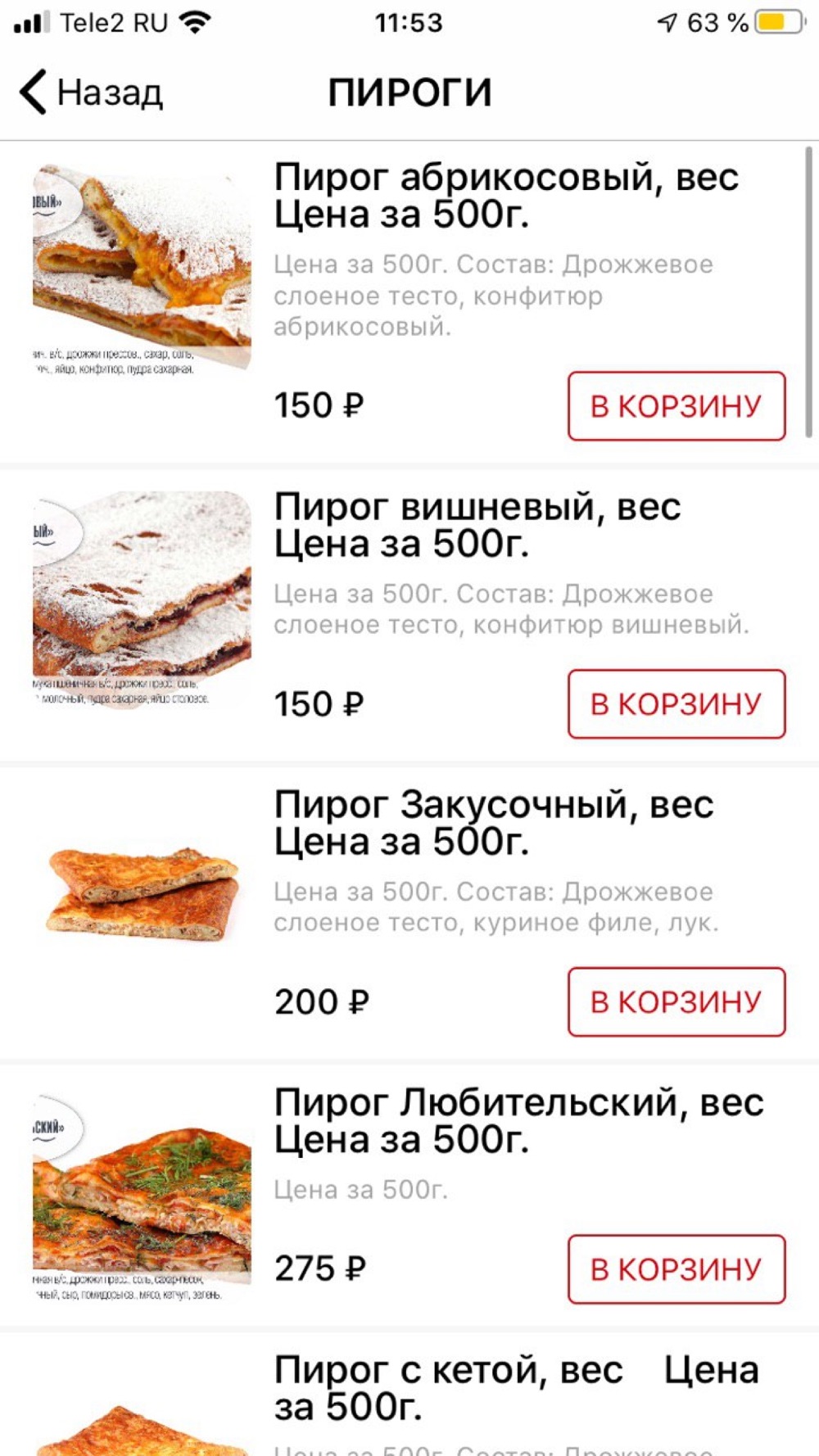Go back using the Назад button
The height and width of the screenshot is (1456, 819).
click(x=92, y=92)
